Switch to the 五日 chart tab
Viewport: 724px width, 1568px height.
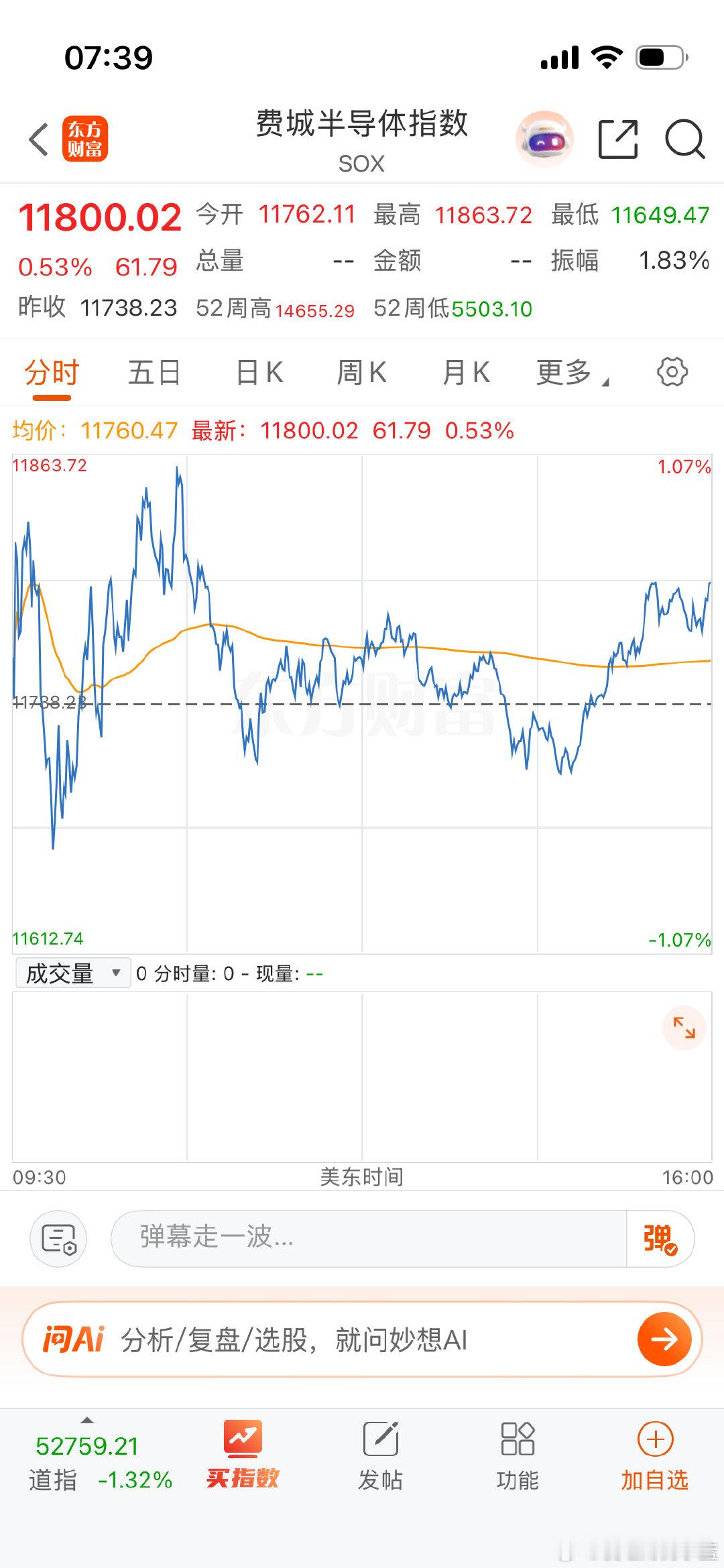(x=155, y=373)
